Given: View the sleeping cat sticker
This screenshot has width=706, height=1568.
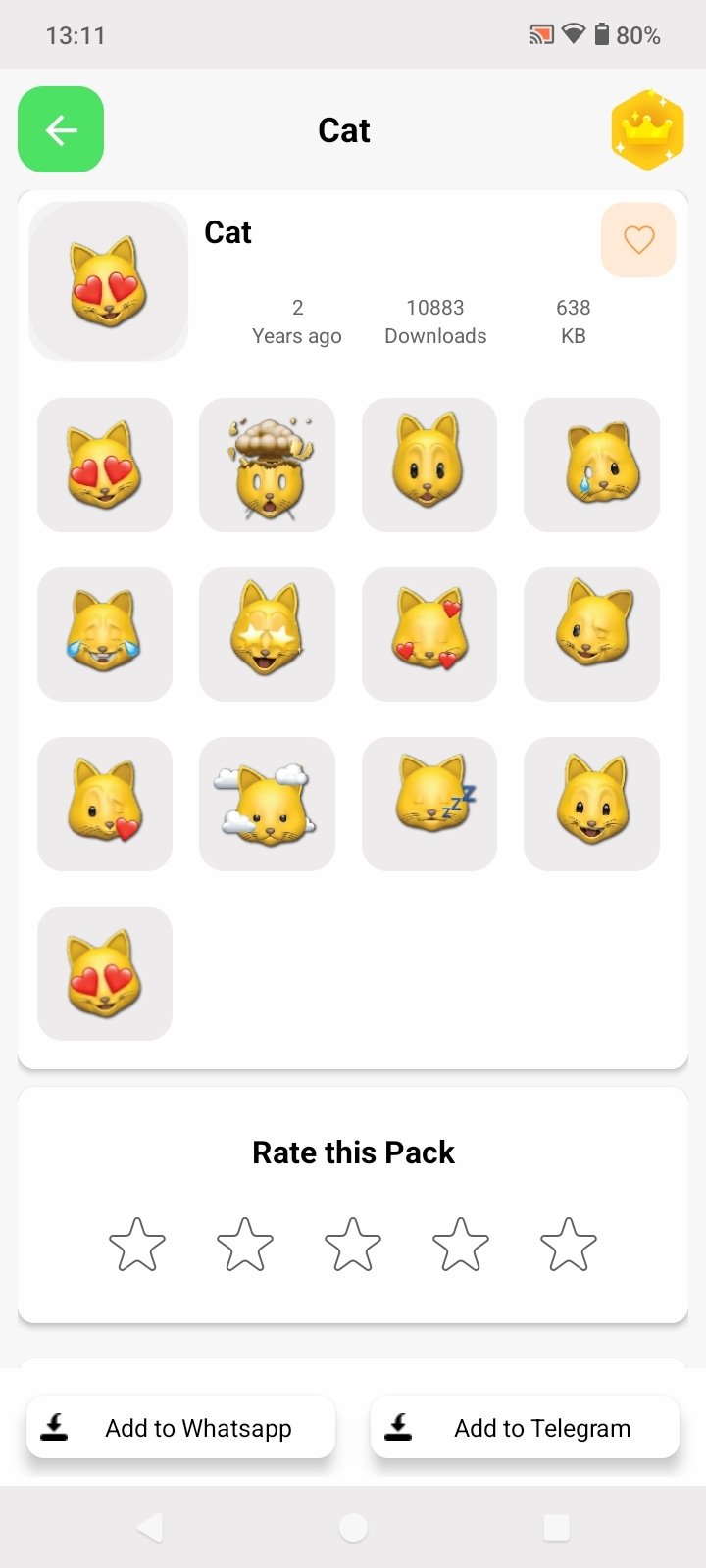Looking at the screenshot, I should (x=429, y=804).
